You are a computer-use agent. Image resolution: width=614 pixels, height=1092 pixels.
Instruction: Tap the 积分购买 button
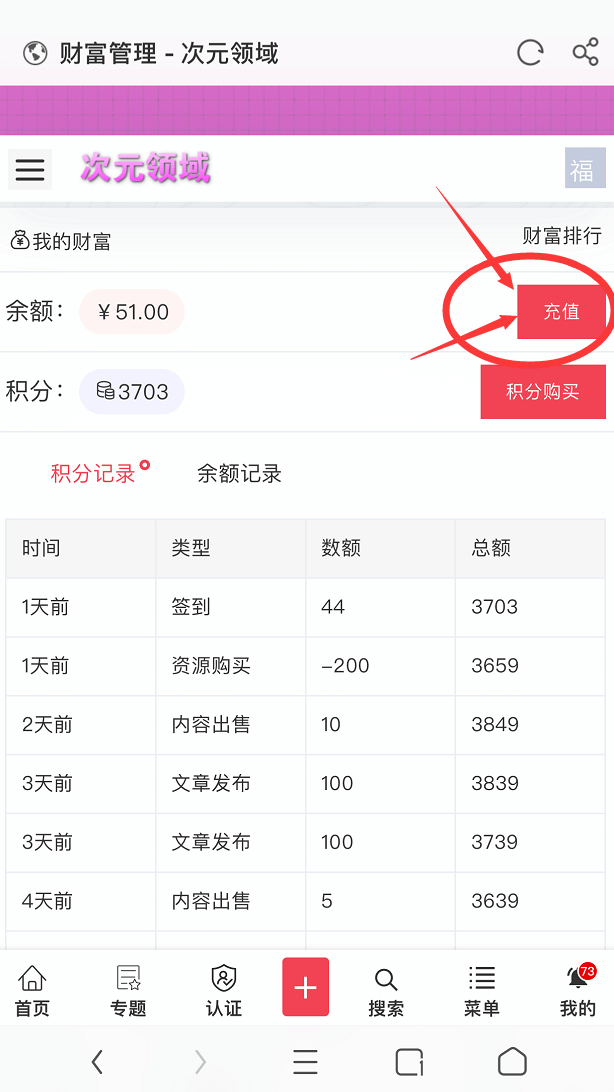point(543,391)
